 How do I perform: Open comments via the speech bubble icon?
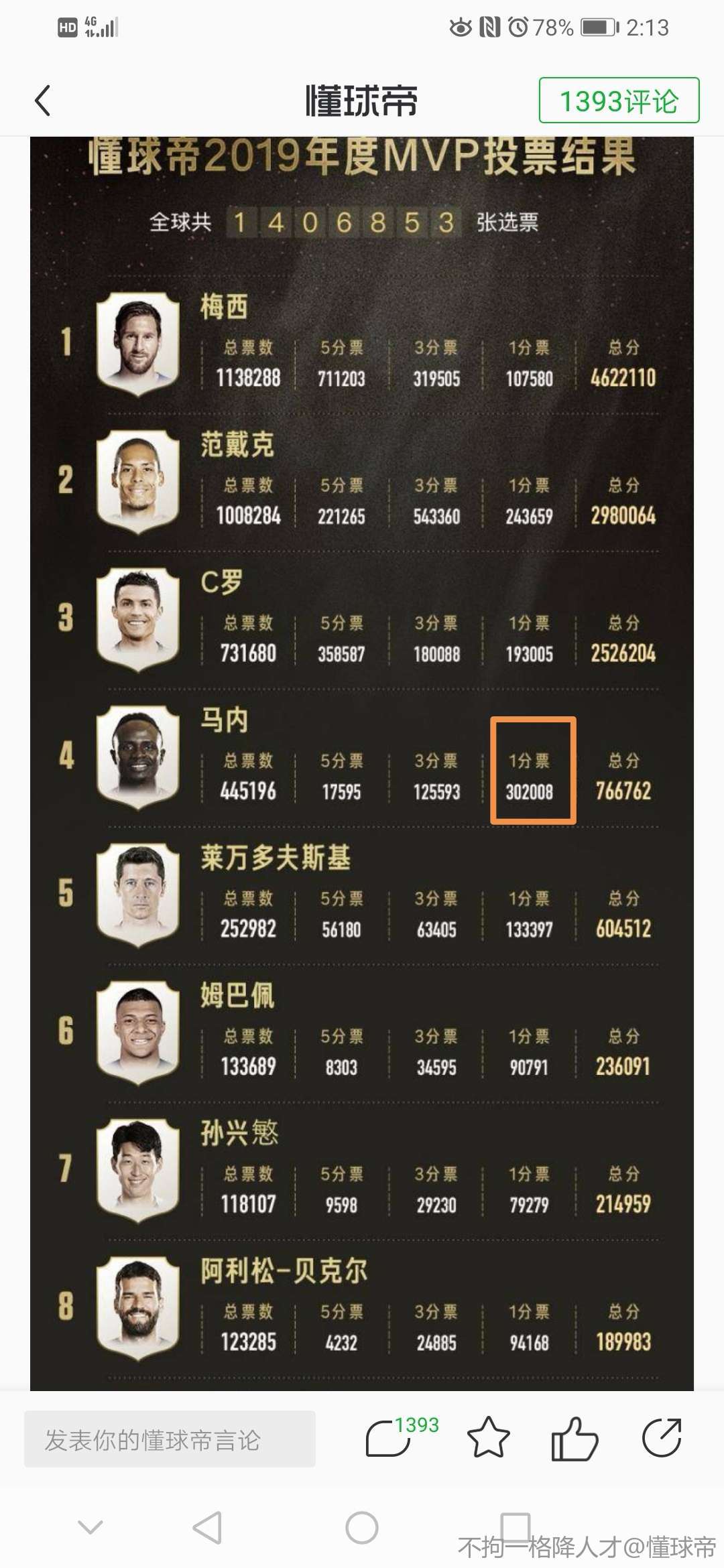[x=389, y=1438]
